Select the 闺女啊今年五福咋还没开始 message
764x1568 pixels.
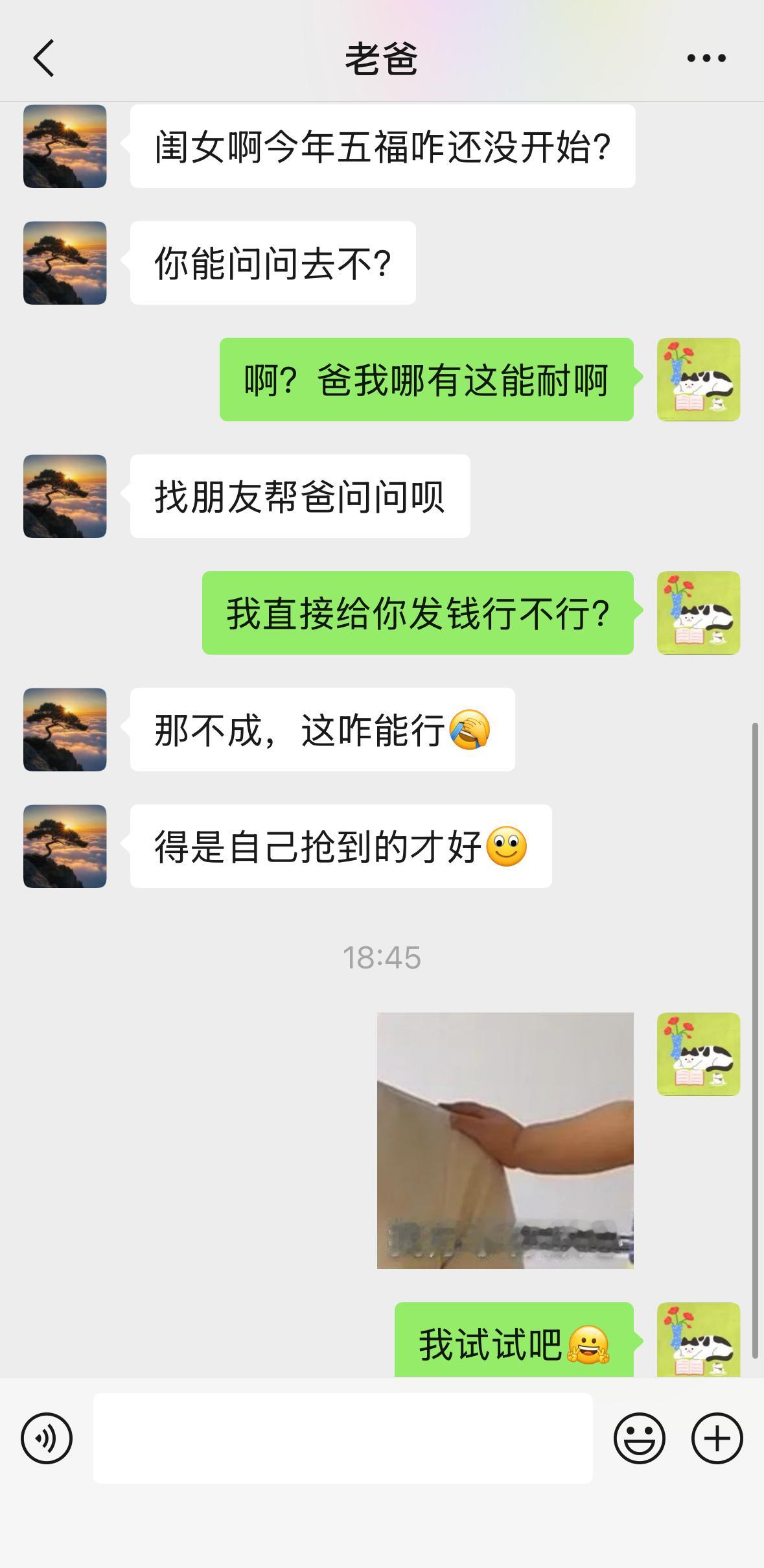382,147
